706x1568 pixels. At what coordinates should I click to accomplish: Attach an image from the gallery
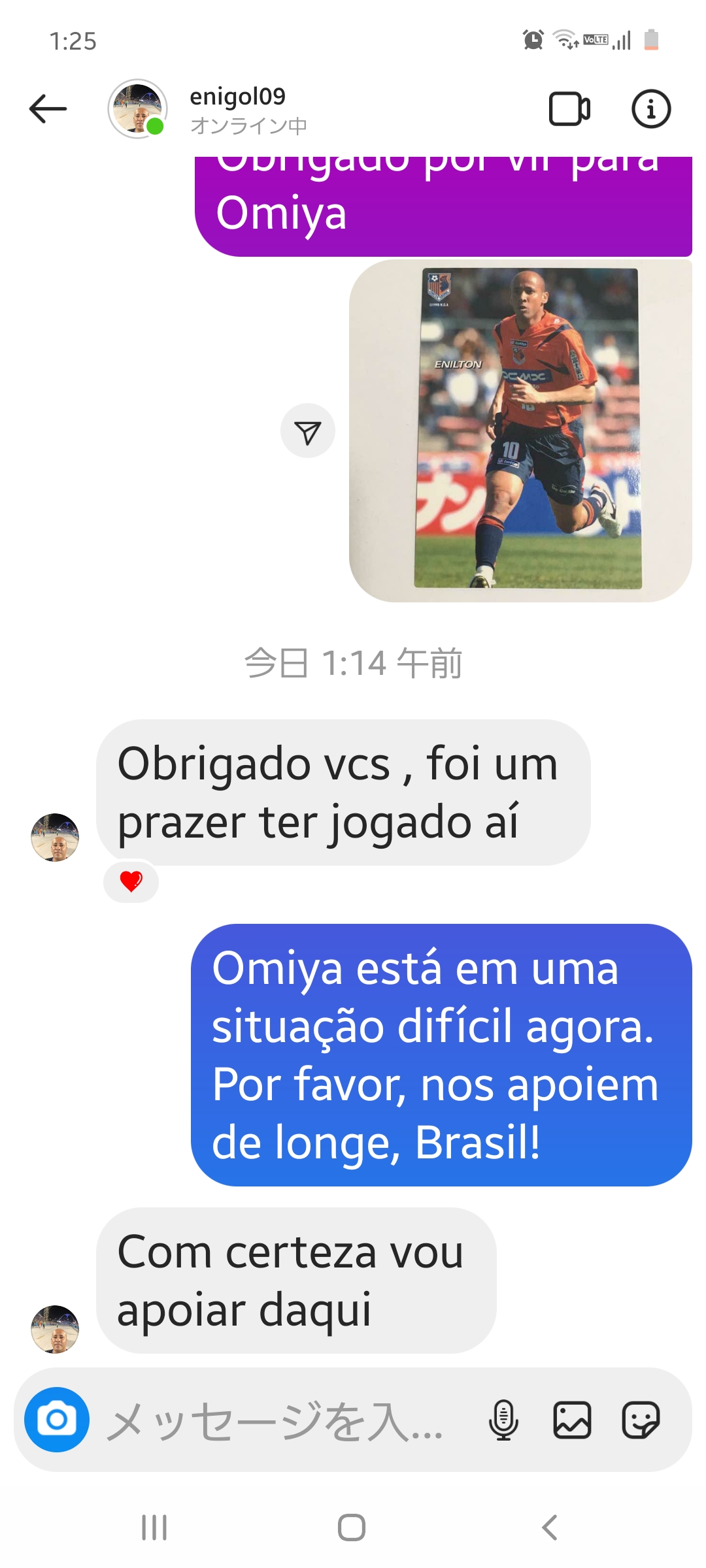click(572, 1420)
